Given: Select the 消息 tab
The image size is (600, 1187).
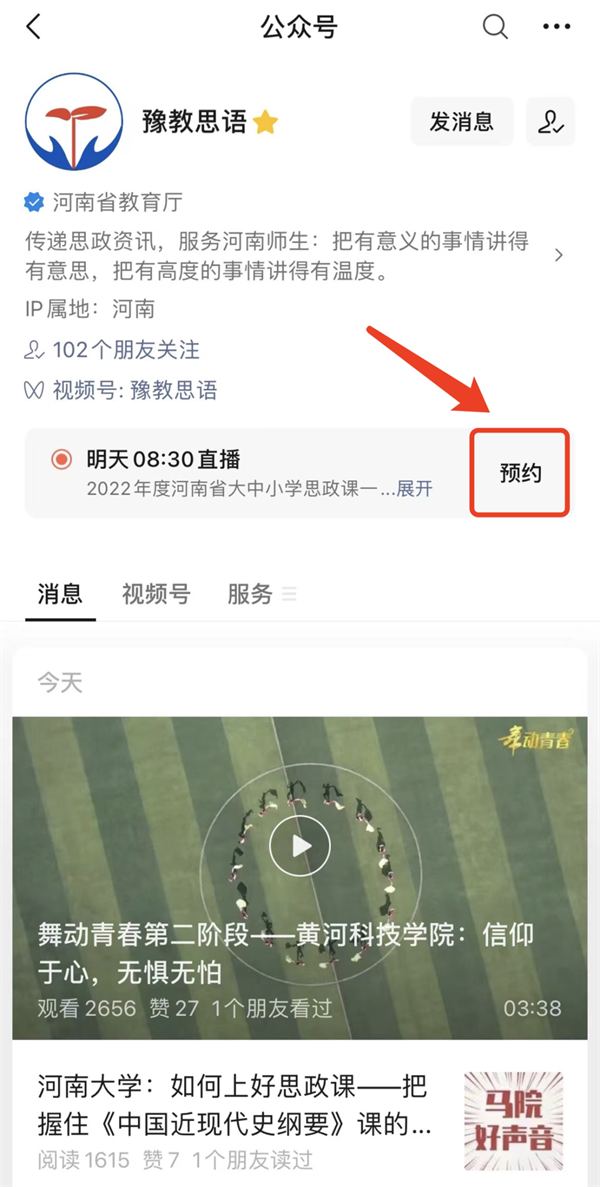Looking at the screenshot, I should [x=60, y=594].
